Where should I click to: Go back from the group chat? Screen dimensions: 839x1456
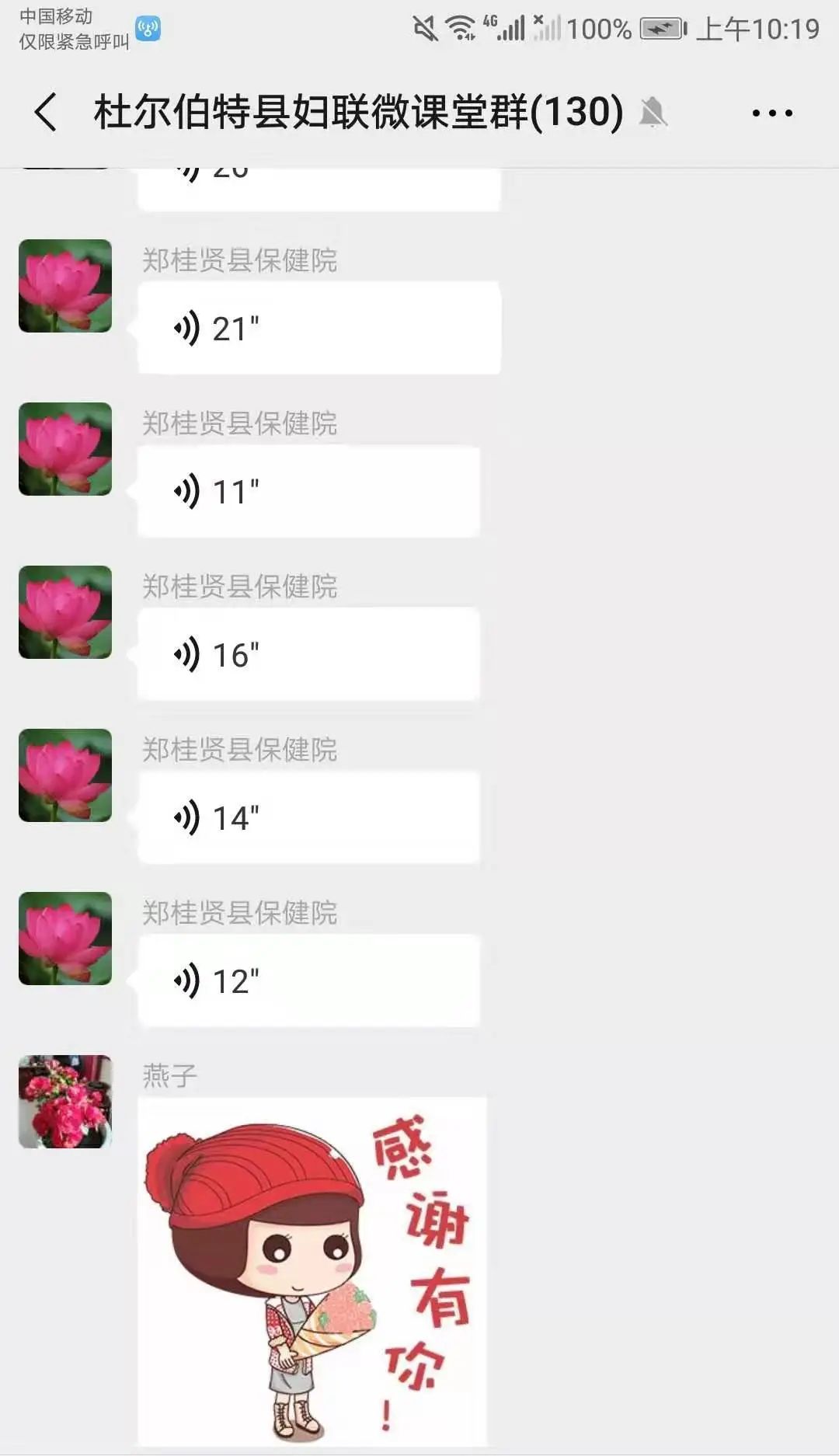click(47, 112)
